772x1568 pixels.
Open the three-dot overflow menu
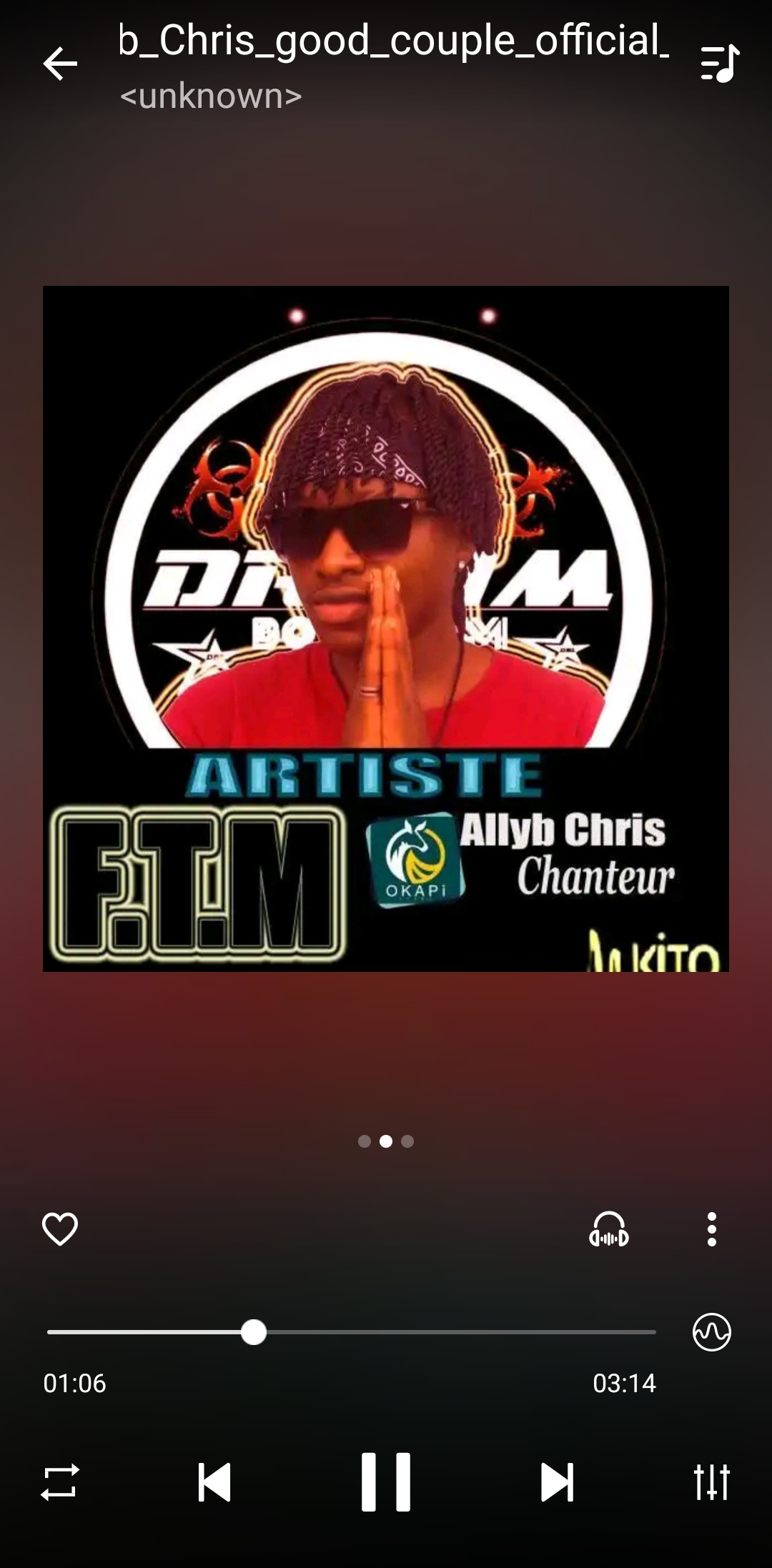(712, 1229)
